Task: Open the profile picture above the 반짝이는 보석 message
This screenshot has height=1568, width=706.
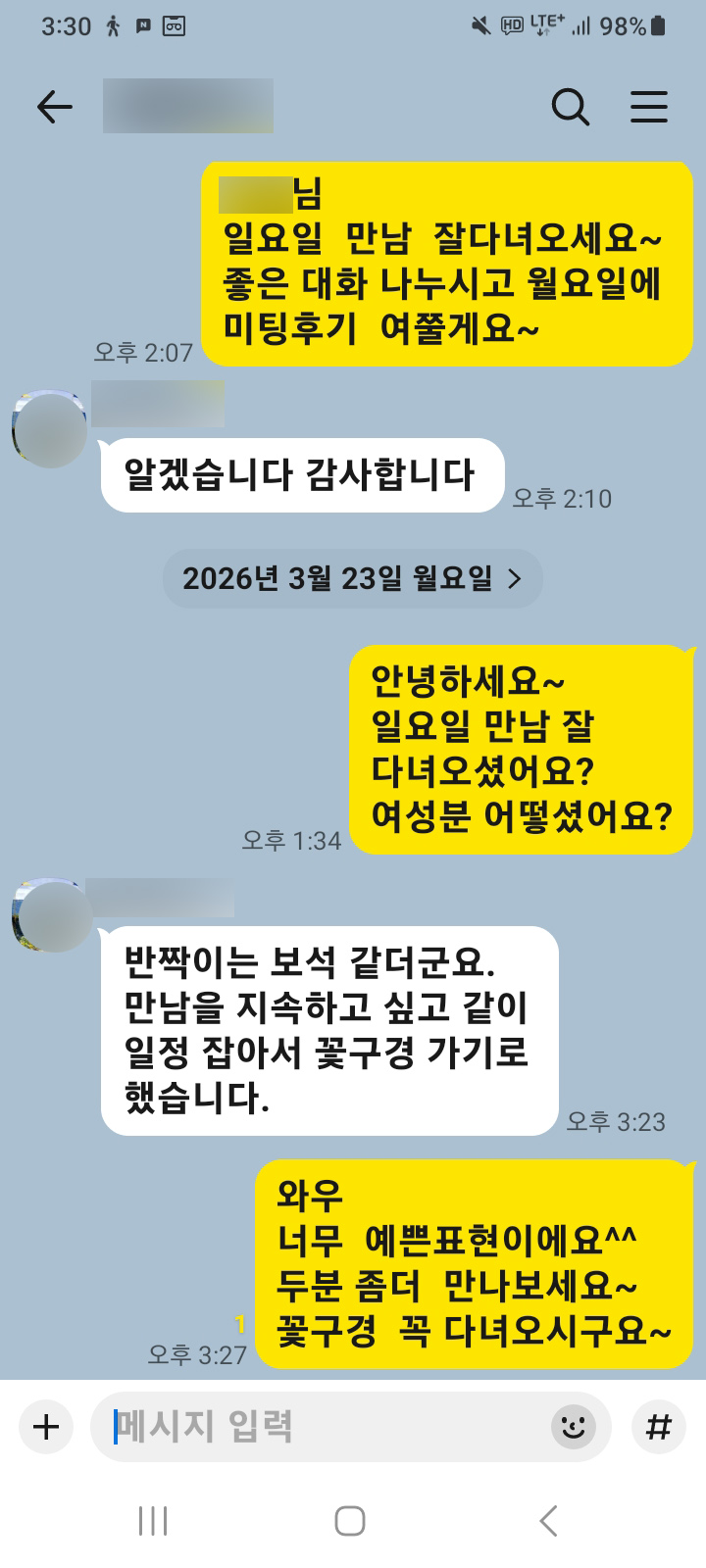Action: (x=49, y=916)
